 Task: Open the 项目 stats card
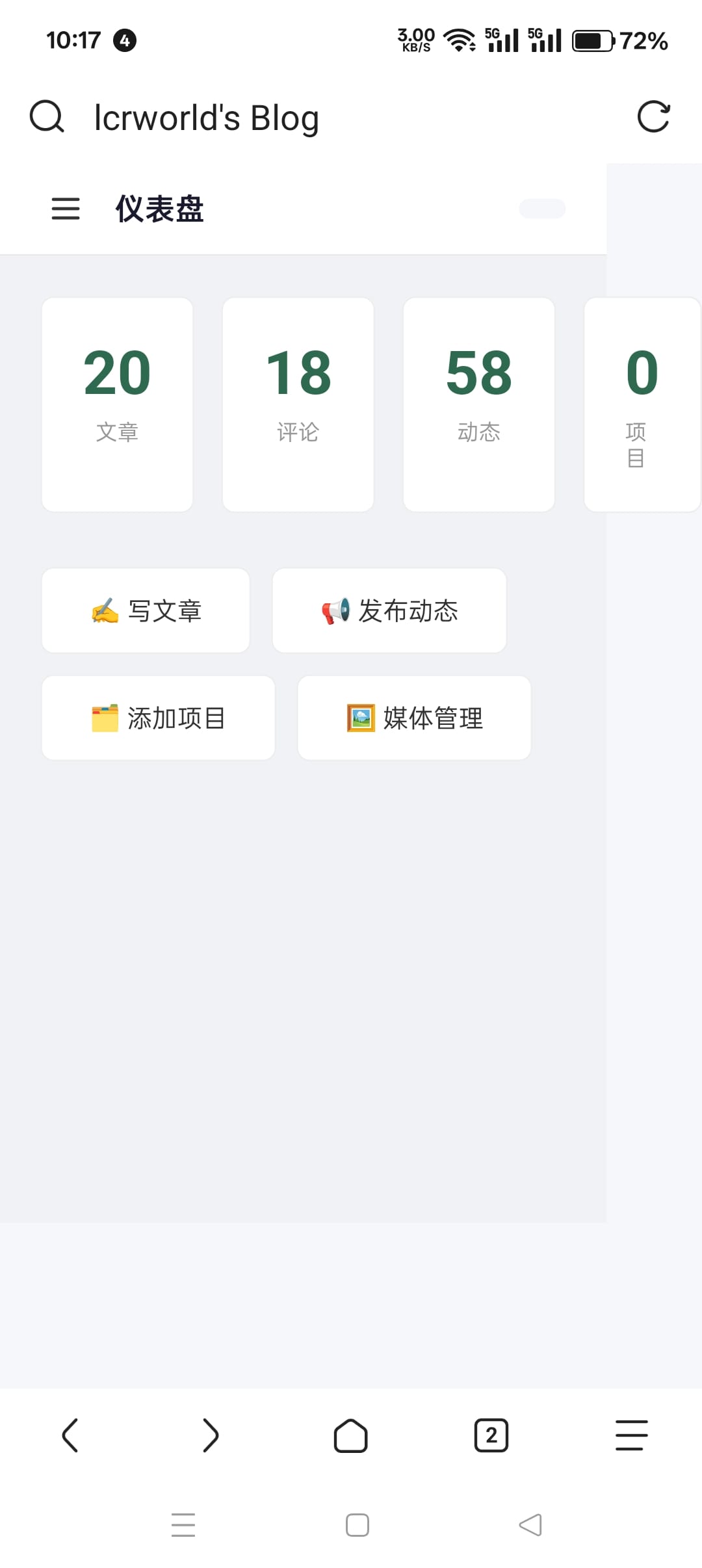tap(642, 404)
